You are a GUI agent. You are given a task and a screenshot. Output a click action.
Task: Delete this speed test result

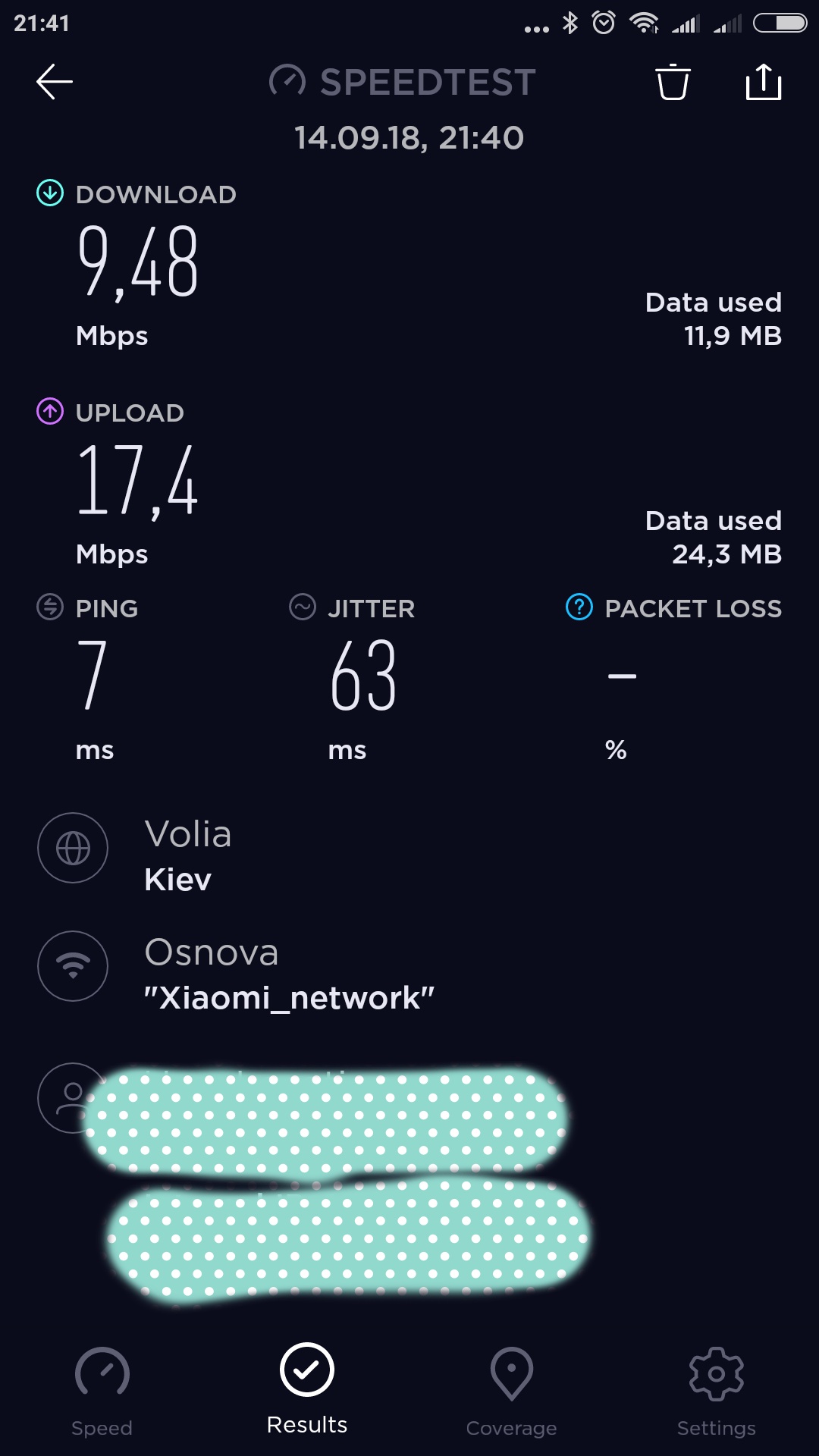click(x=673, y=82)
